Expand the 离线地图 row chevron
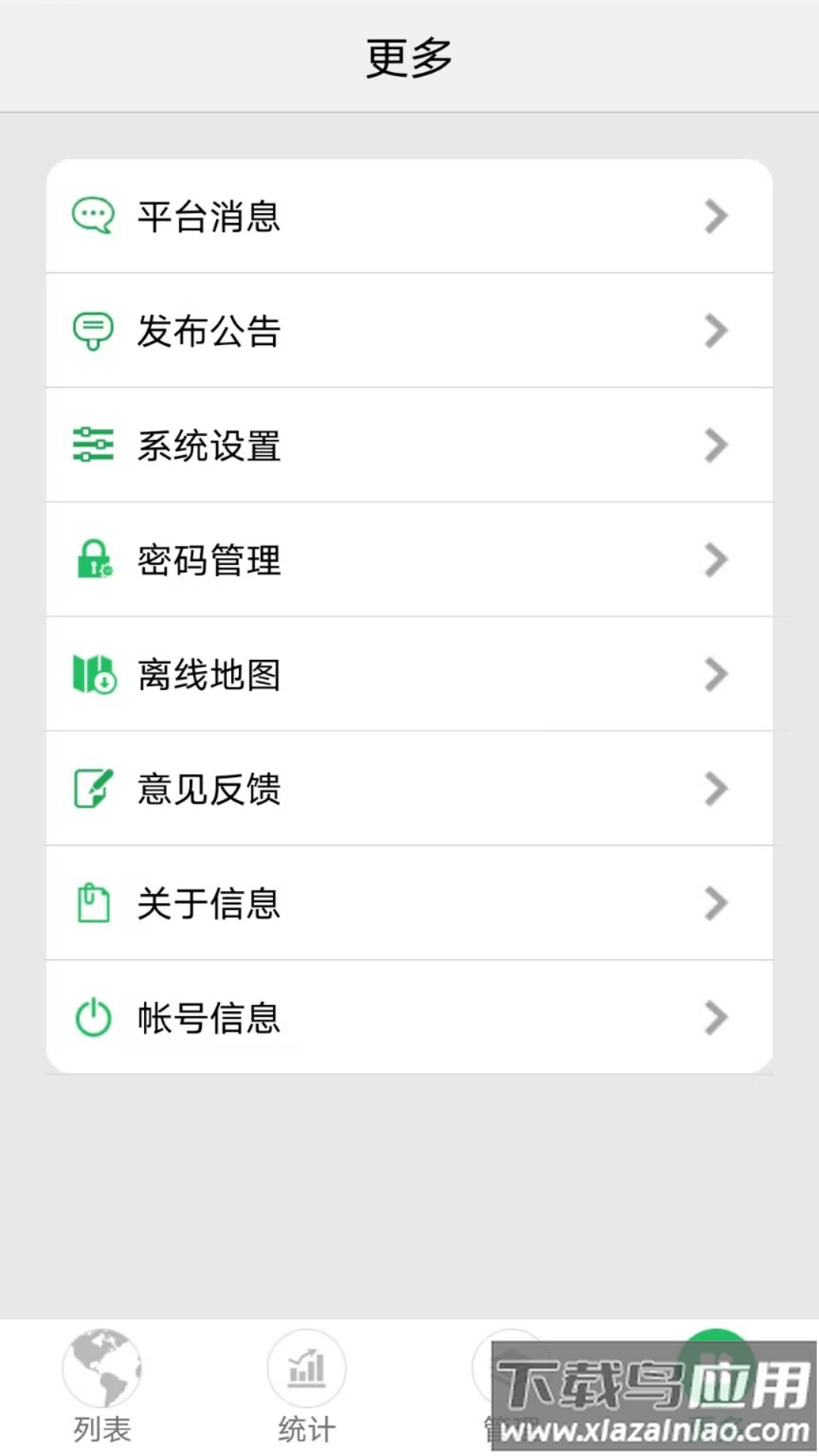Screen dimensions: 819x1456 (x=715, y=674)
